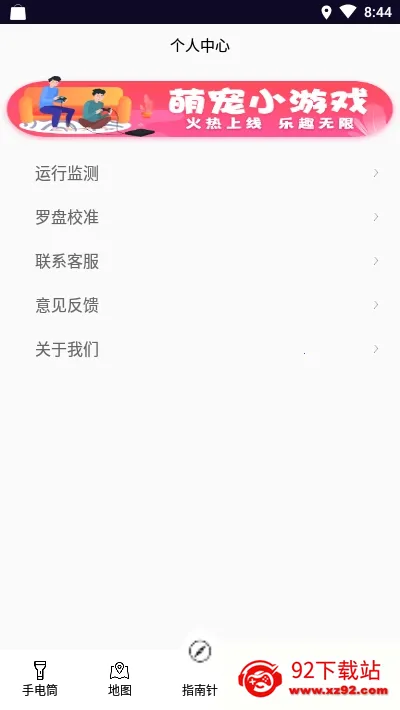This screenshot has height=710, width=400.
Task: Switch to the 地图 tab
Action: click(120, 678)
